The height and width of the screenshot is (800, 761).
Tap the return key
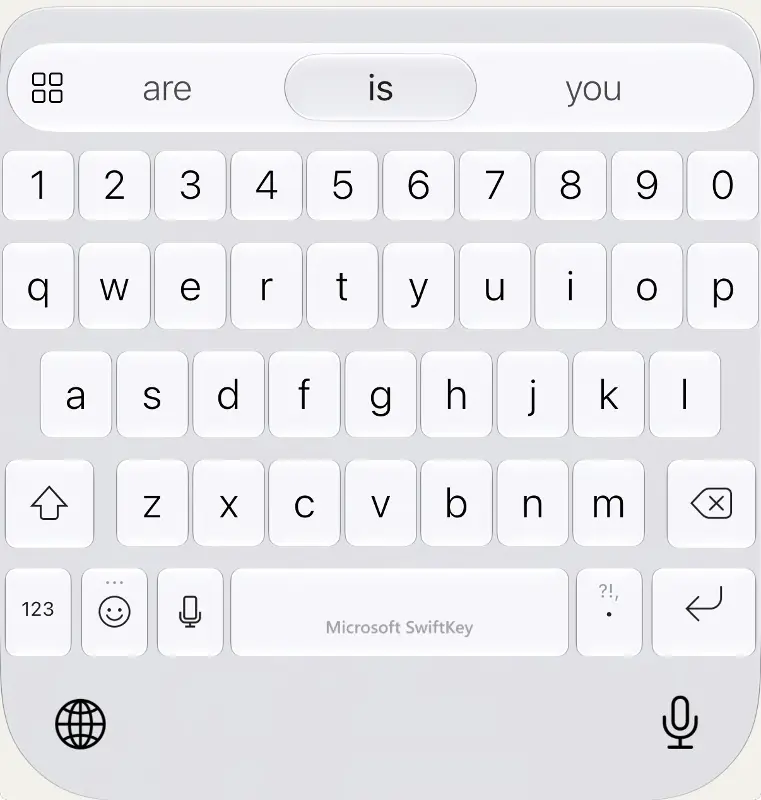click(x=704, y=612)
